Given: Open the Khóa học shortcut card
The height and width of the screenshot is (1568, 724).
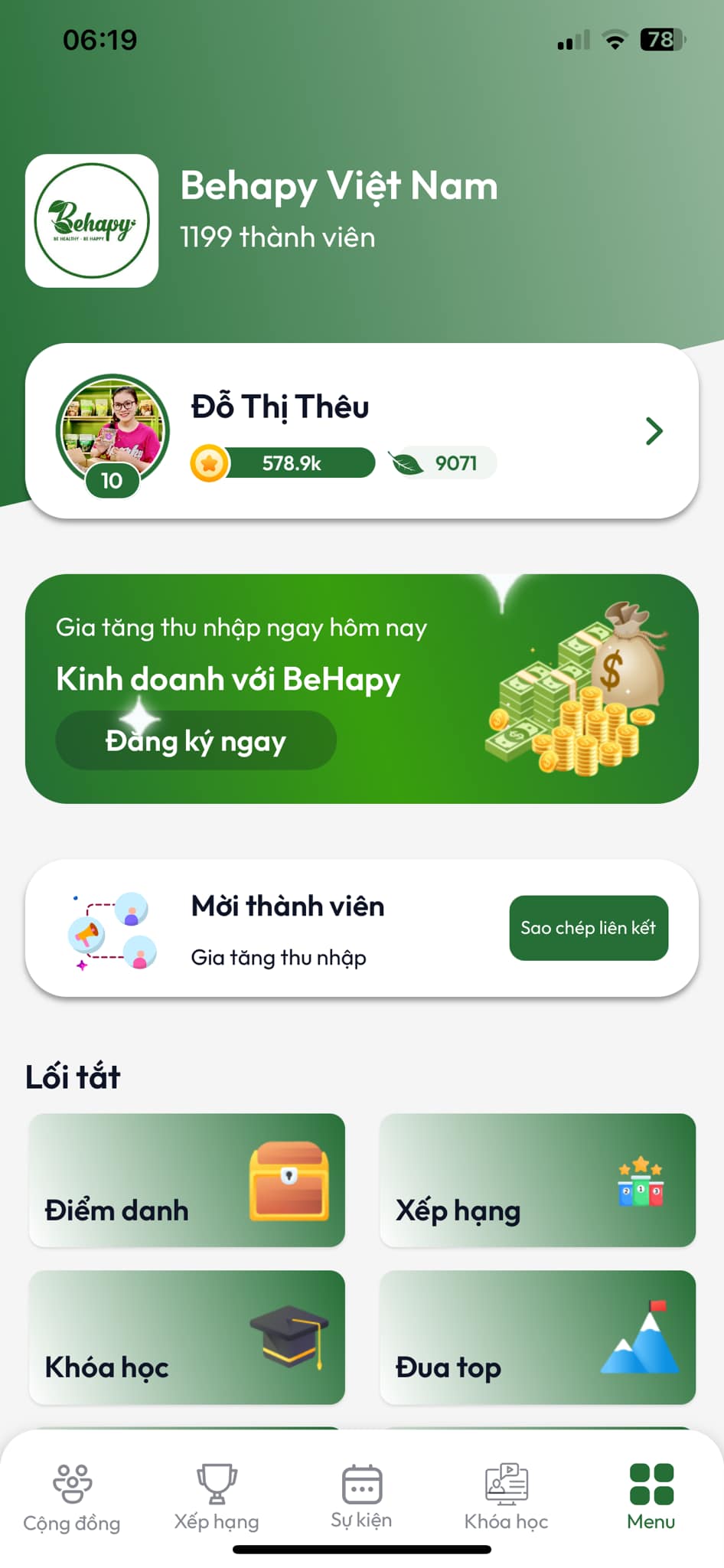Looking at the screenshot, I should point(187,1337).
